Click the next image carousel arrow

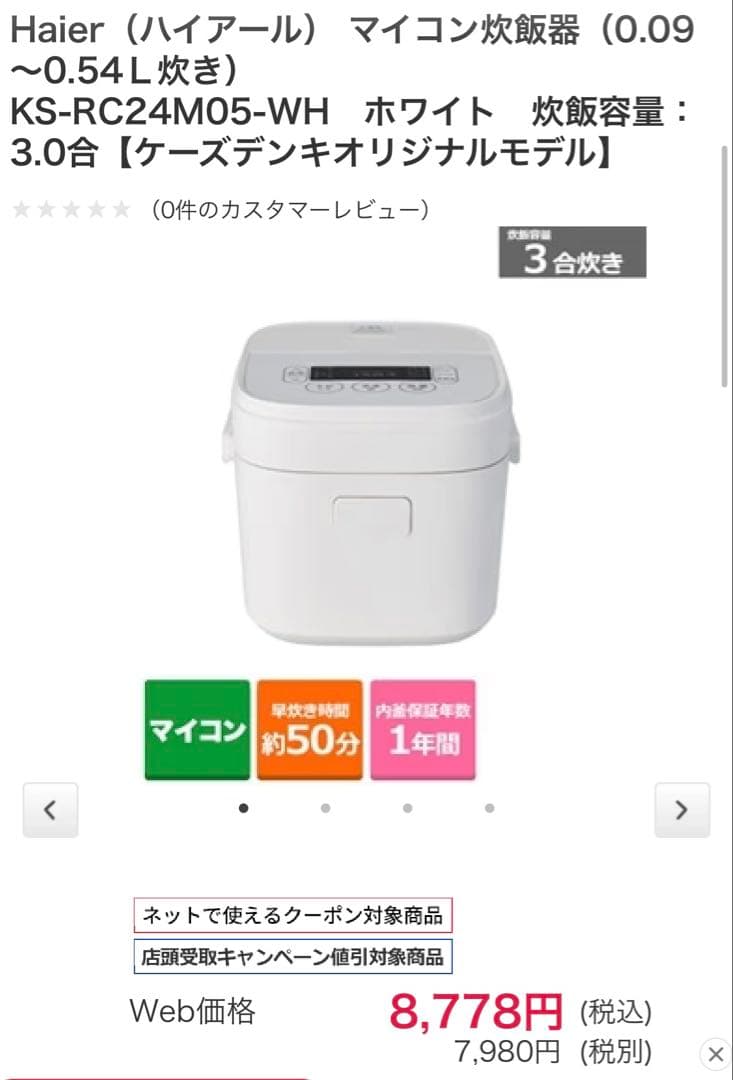(x=682, y=810)
